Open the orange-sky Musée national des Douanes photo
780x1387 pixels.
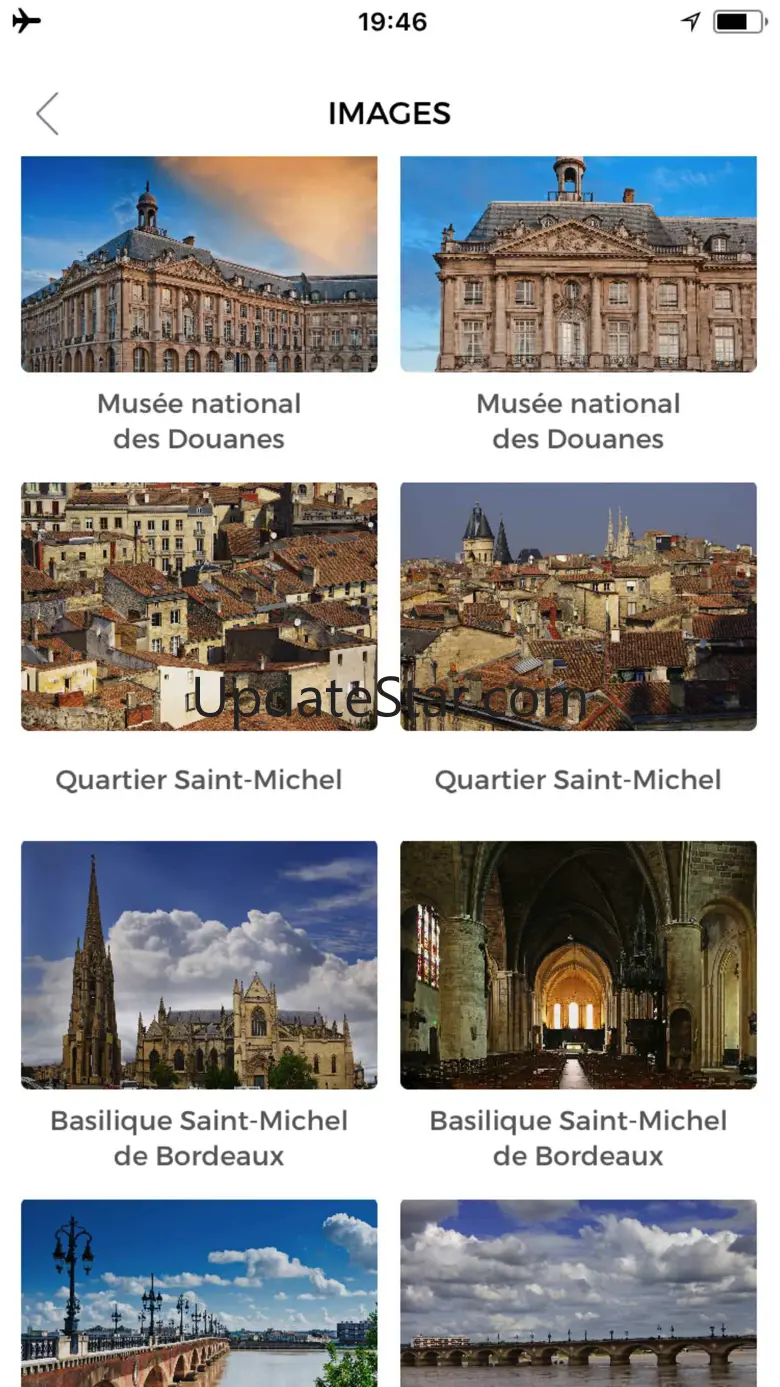199,264
